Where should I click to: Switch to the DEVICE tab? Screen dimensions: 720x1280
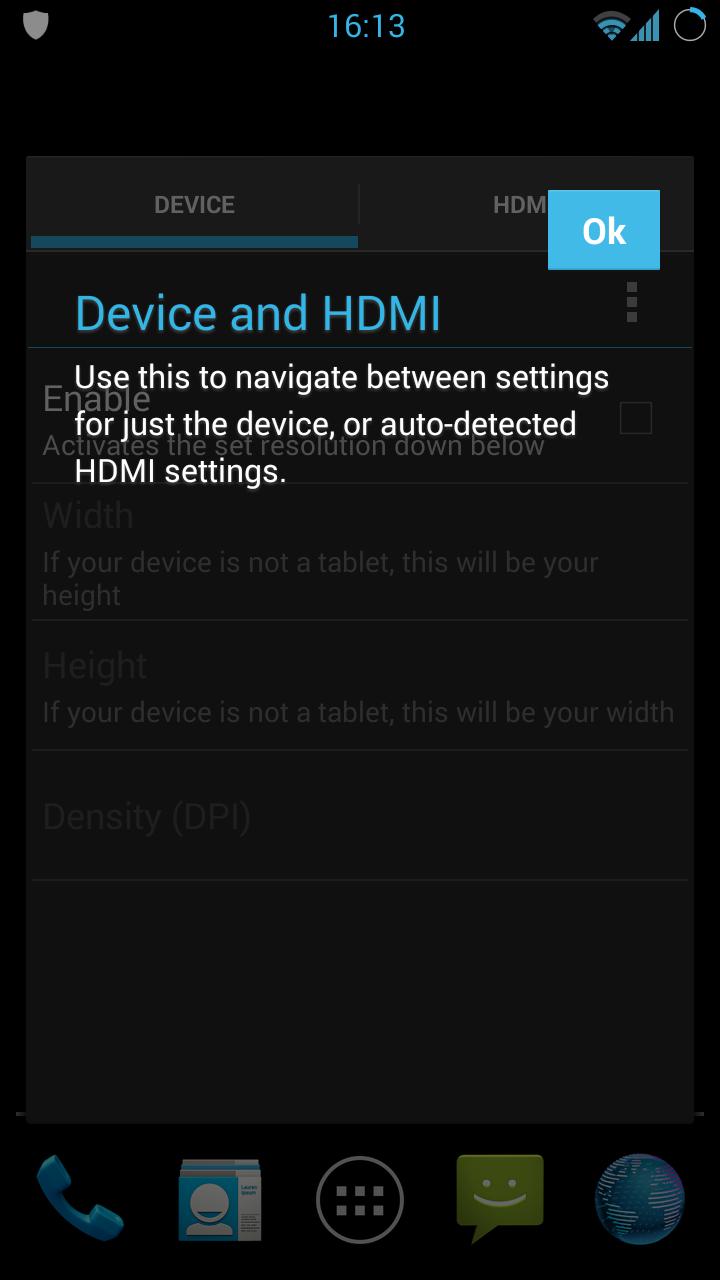194,205
